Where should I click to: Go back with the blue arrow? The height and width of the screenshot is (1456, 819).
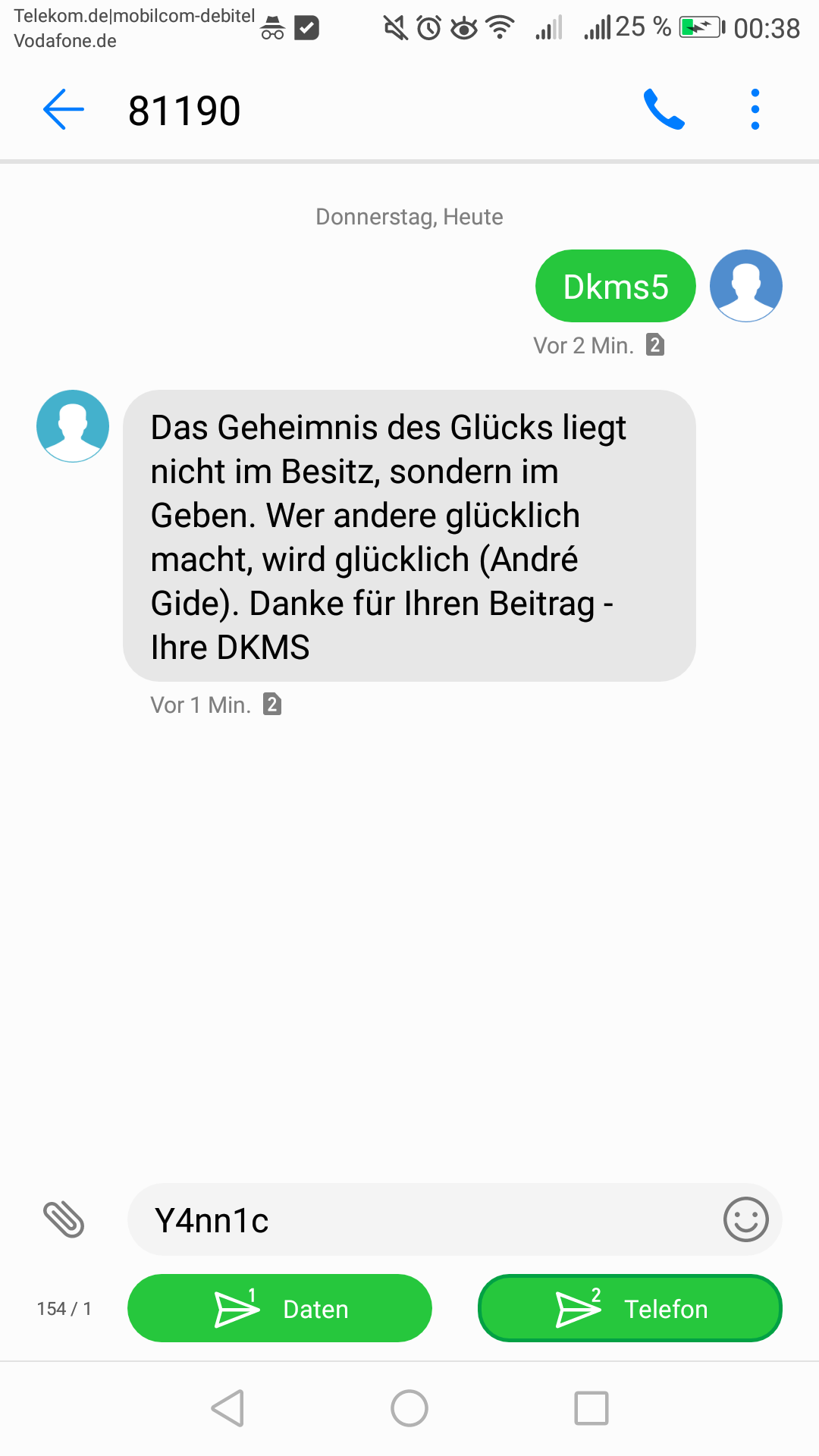pyautogui.click(x=64, y=110)
